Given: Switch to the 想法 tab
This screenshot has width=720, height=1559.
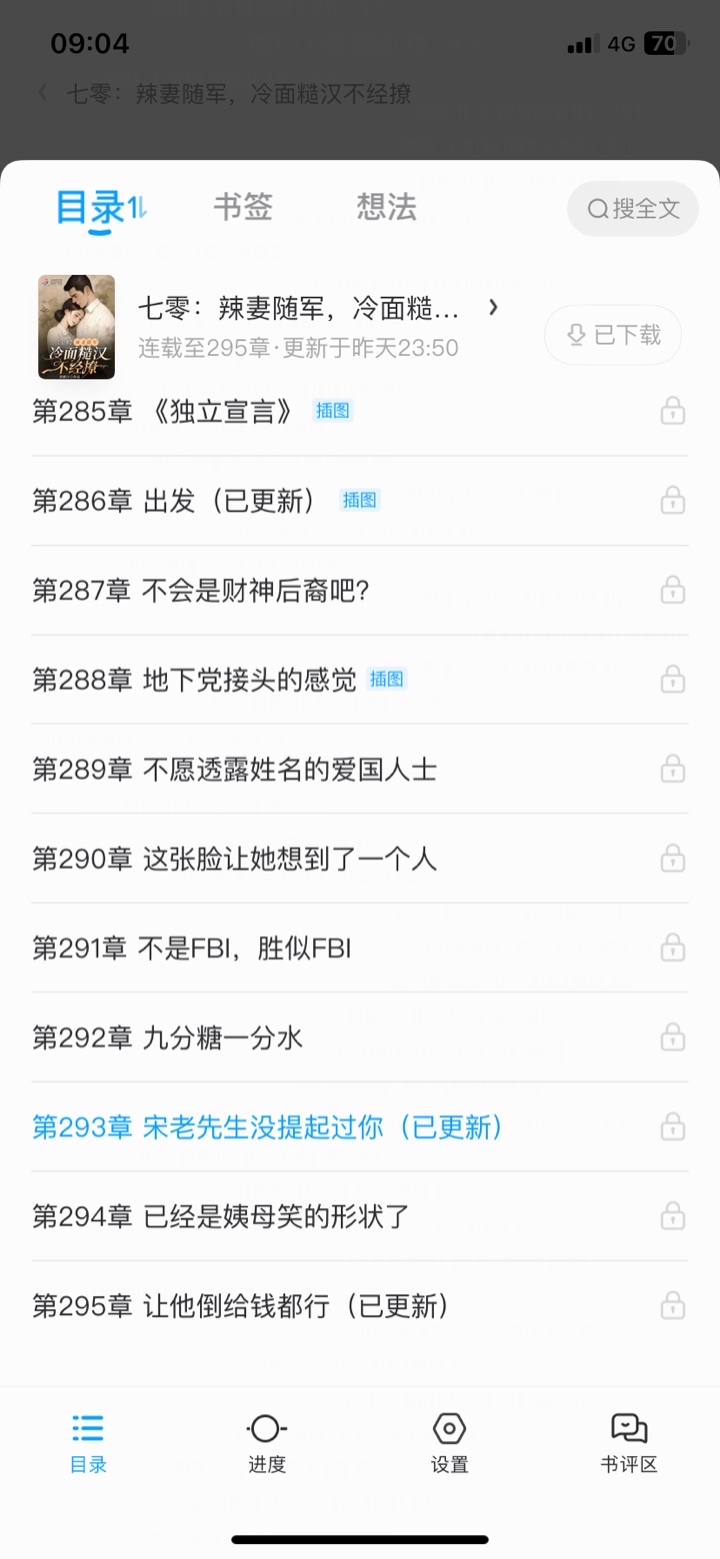Looking at the screenshot, I should click(386, 207).
